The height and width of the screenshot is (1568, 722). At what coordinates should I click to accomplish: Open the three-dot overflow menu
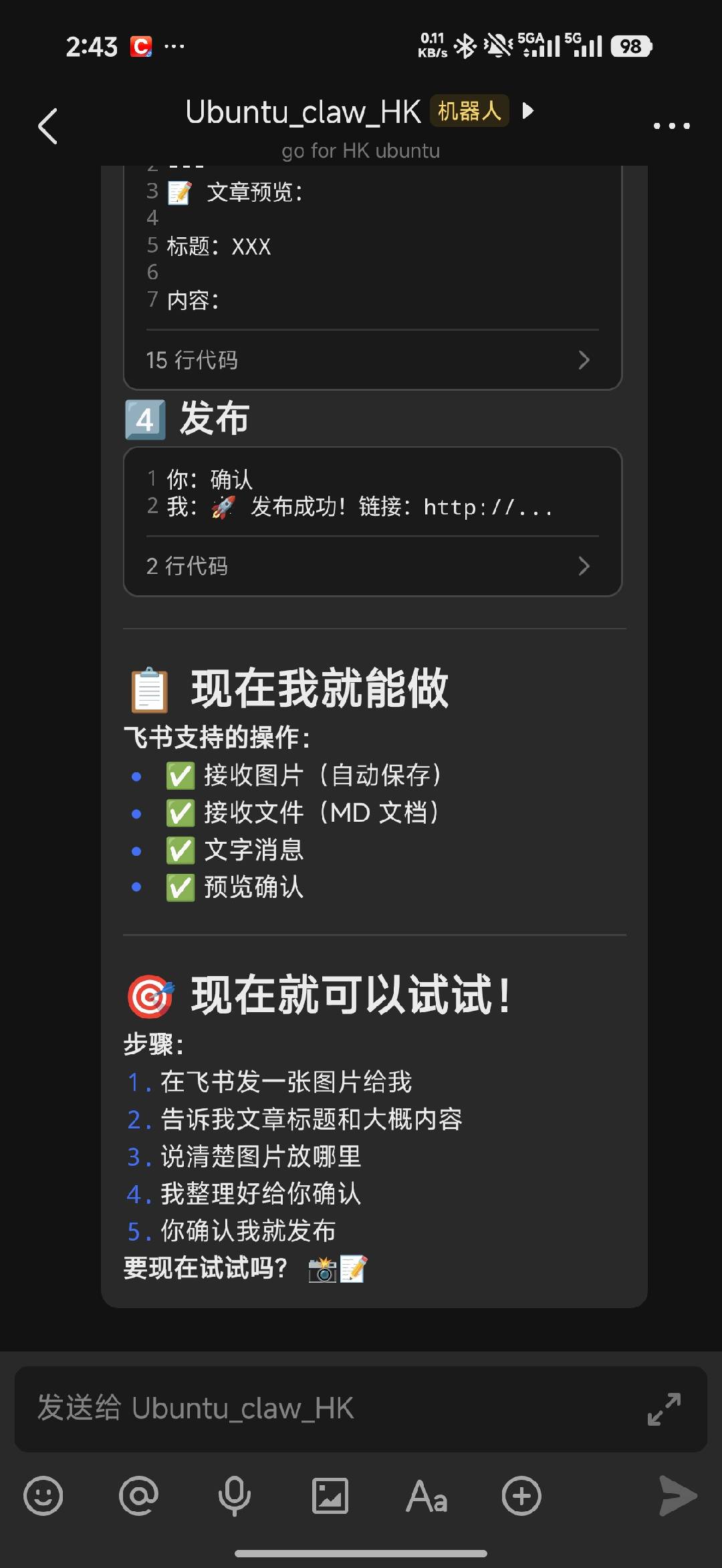coord(671,126)
